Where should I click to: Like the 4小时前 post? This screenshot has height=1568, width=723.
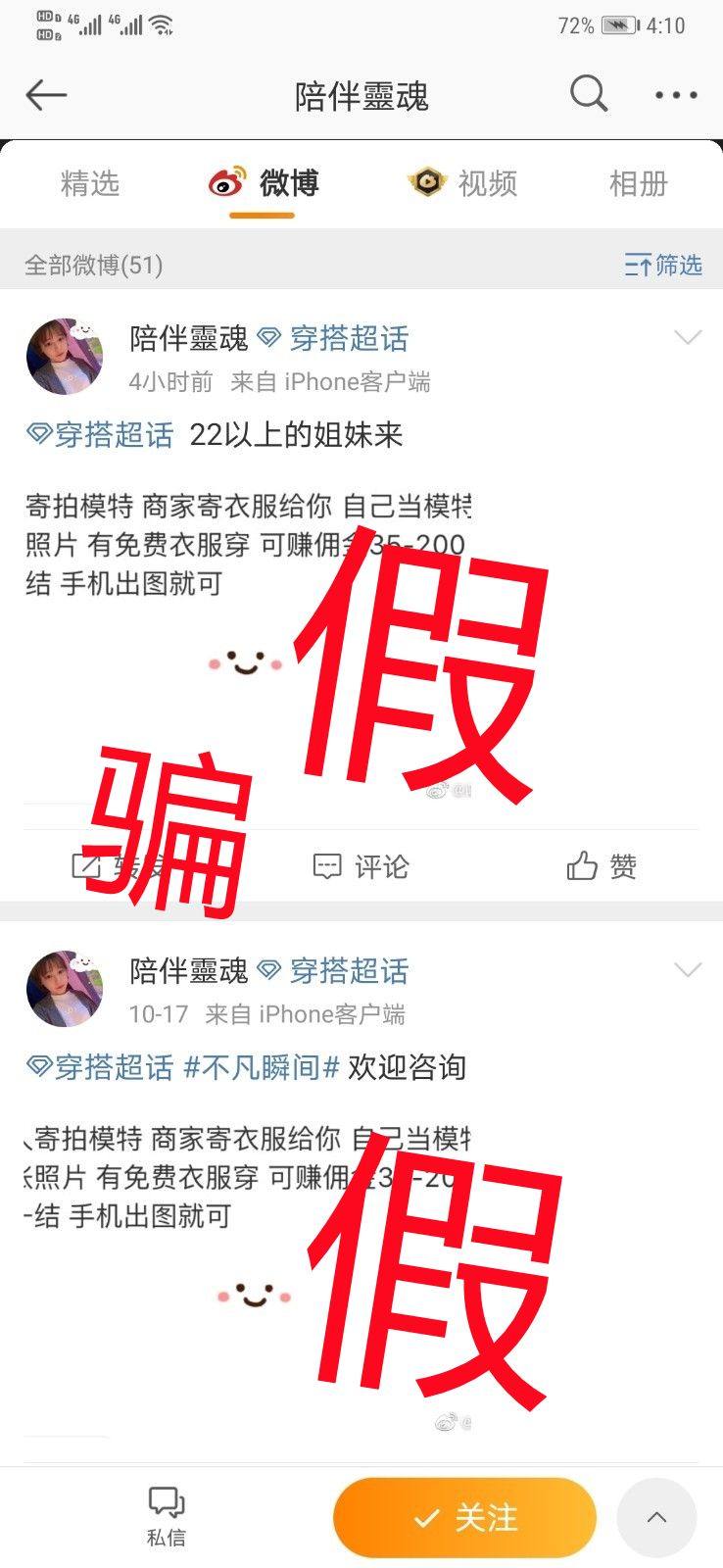pos(602,866)
